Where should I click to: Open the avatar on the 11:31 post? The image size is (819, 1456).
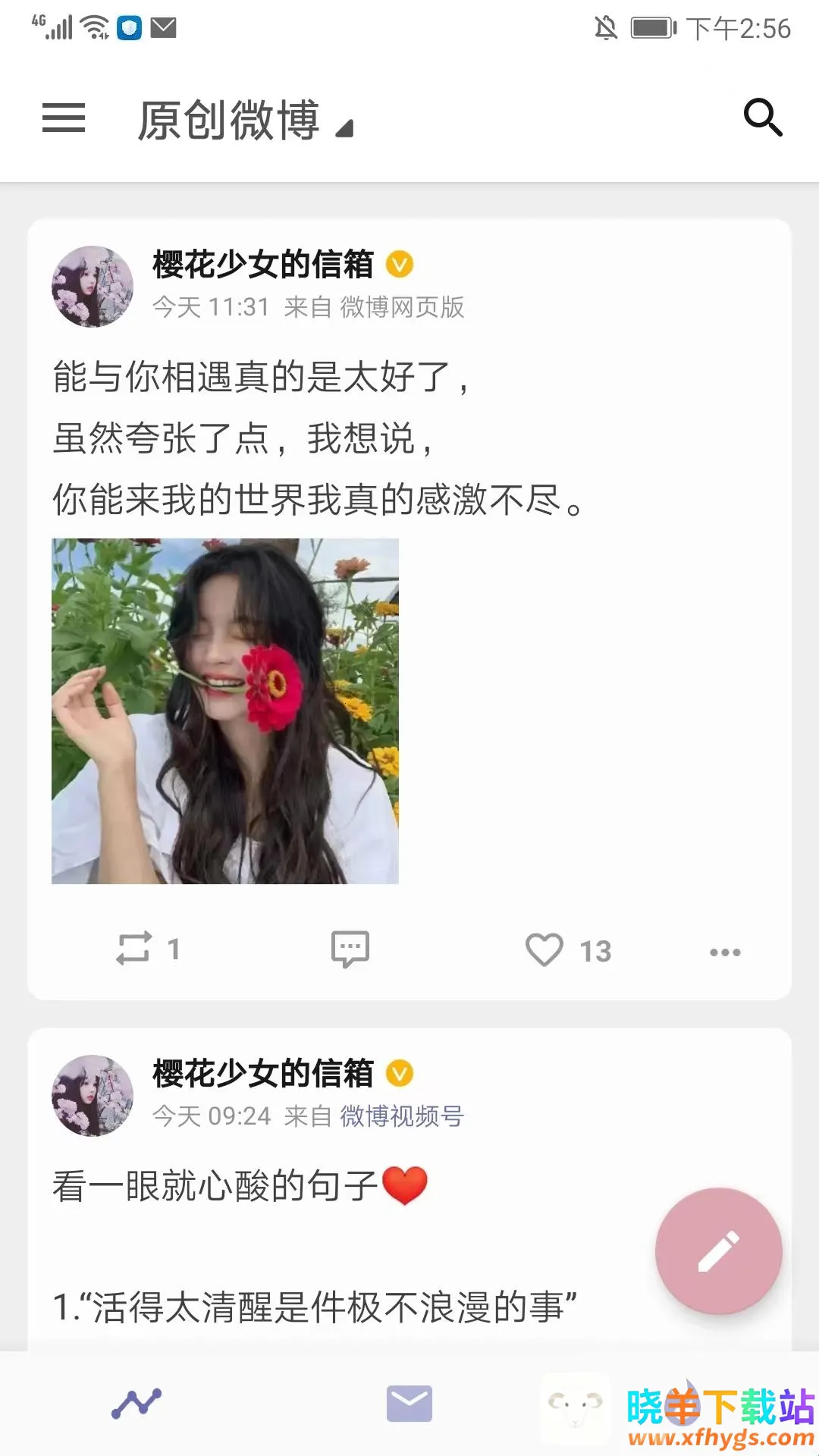[x=93, y=287]
